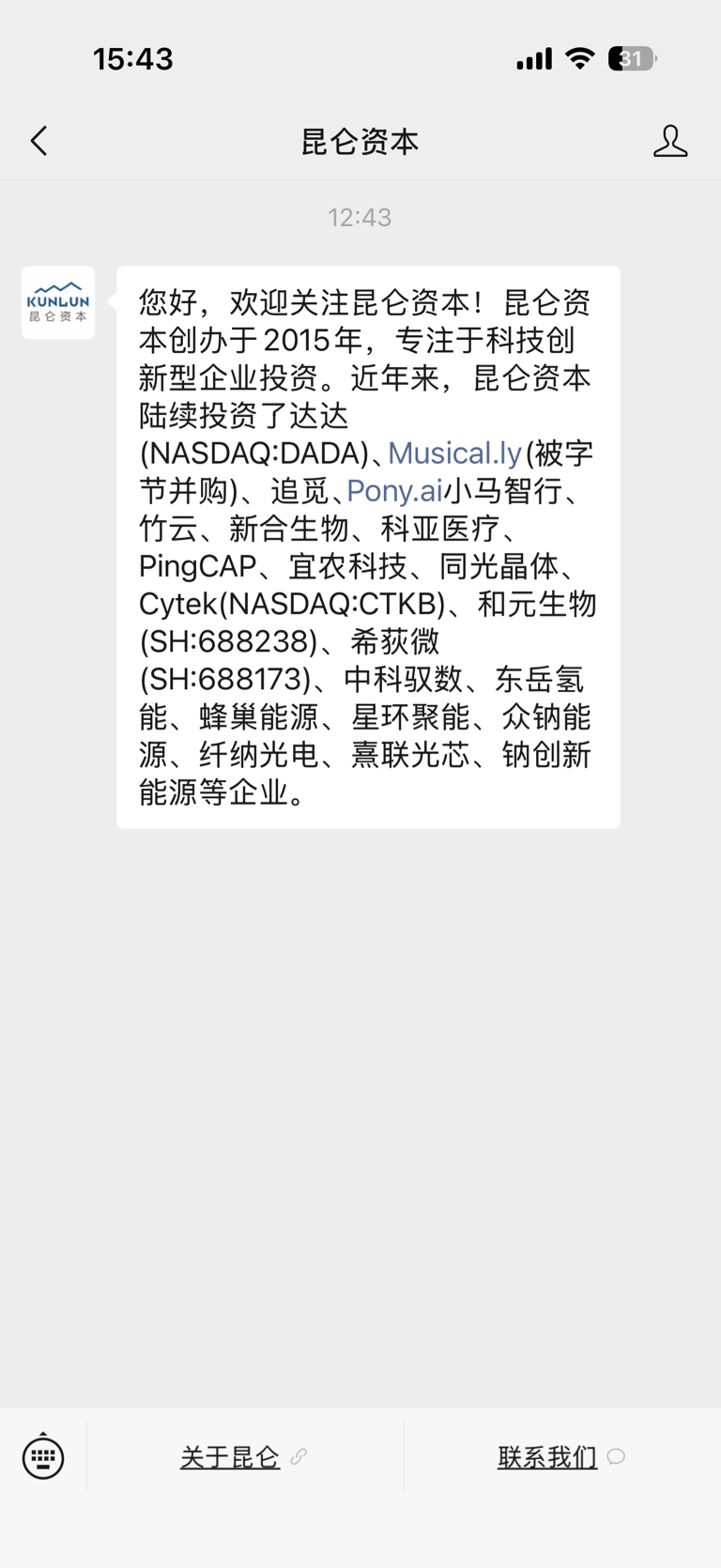This screenshot has width=721, height=1568.
Task: Open the Pony.ai link
Action: (394, 491)
